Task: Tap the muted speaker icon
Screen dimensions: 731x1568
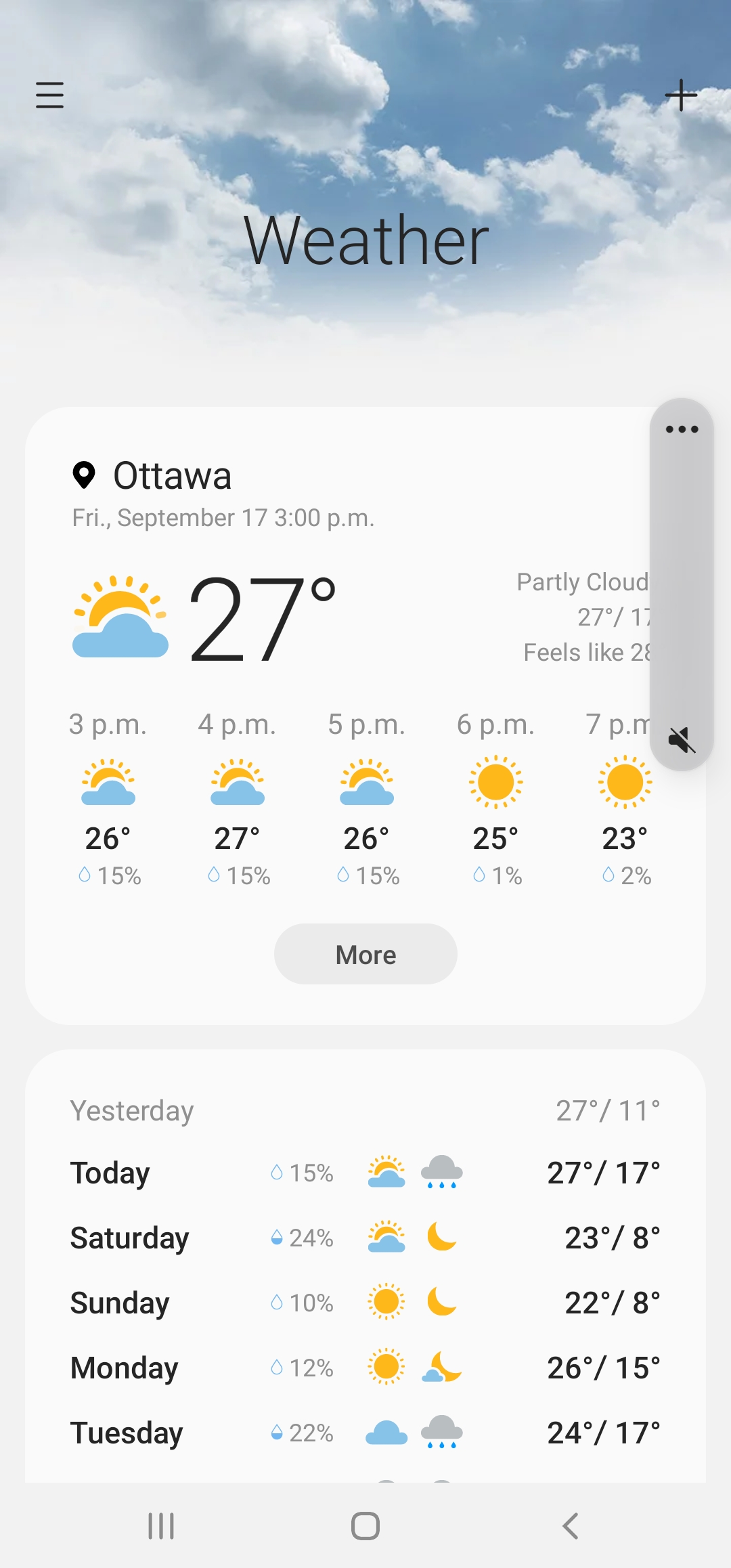Action: [682, 739]
